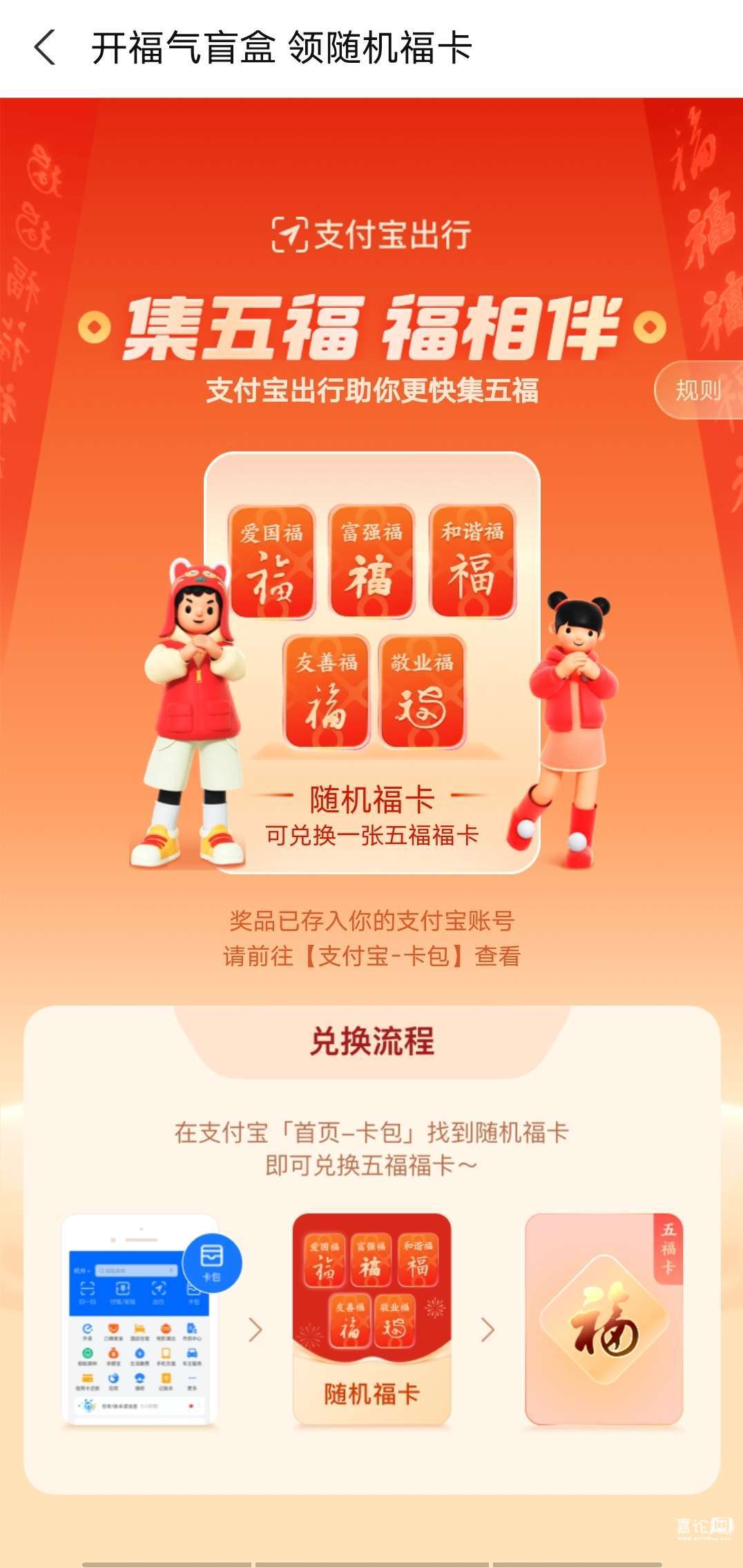Open the 规则 rules button

(x=697, y=391)
